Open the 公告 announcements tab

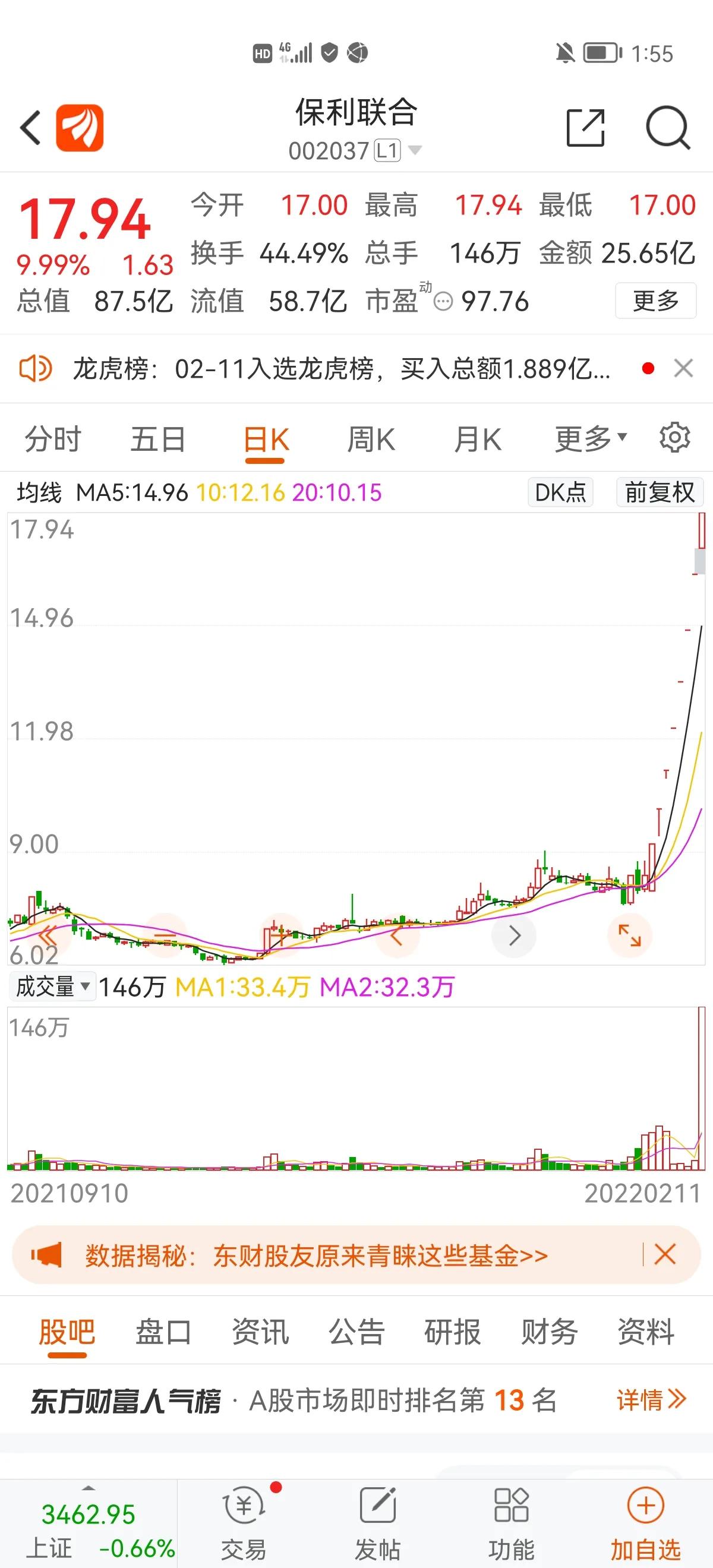pyautogui.click(x=356, y=1332)
